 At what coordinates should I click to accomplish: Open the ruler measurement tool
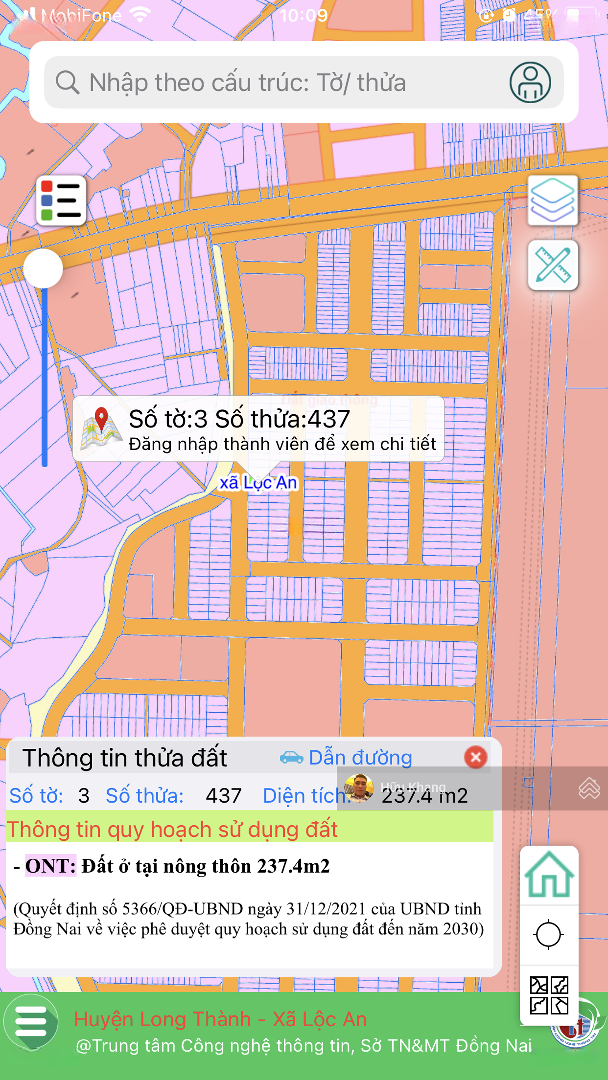pos(552,265)
